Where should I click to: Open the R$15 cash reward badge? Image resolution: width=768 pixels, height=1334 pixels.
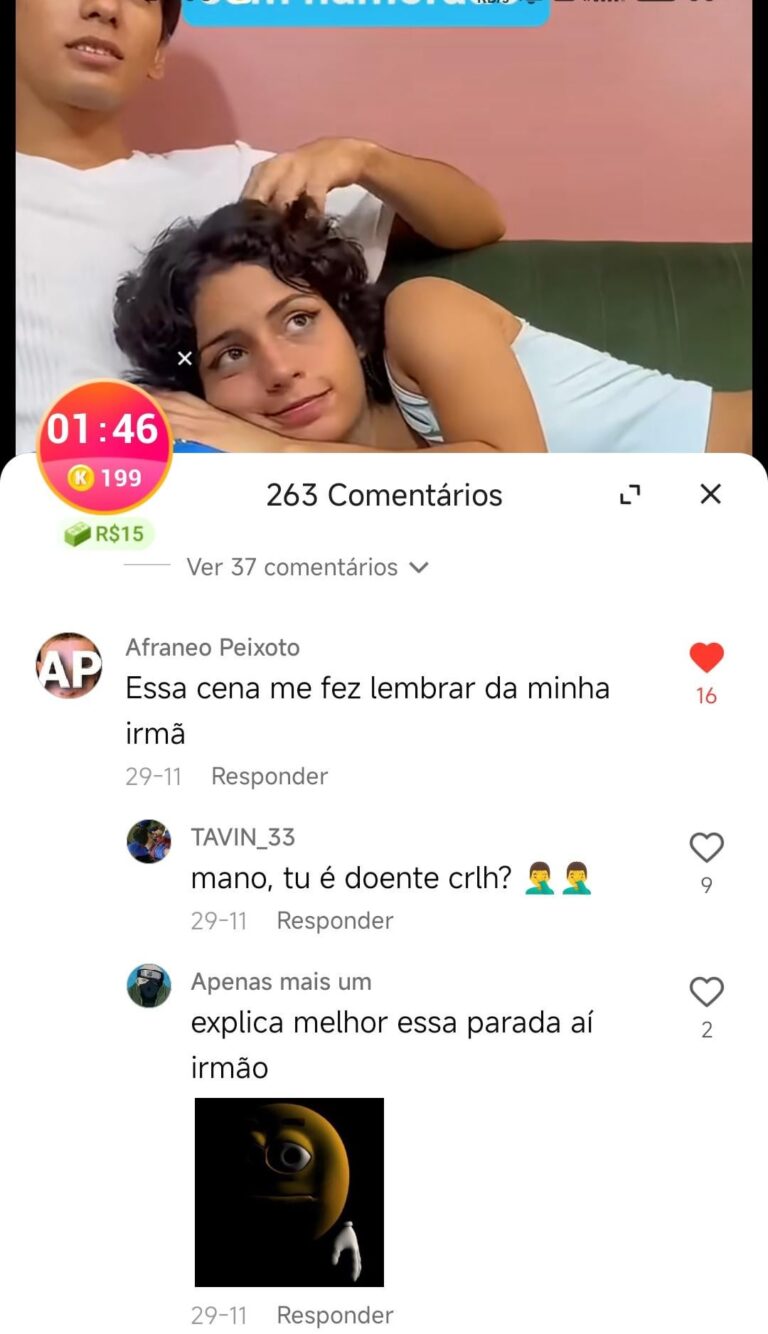pos(106,534)
